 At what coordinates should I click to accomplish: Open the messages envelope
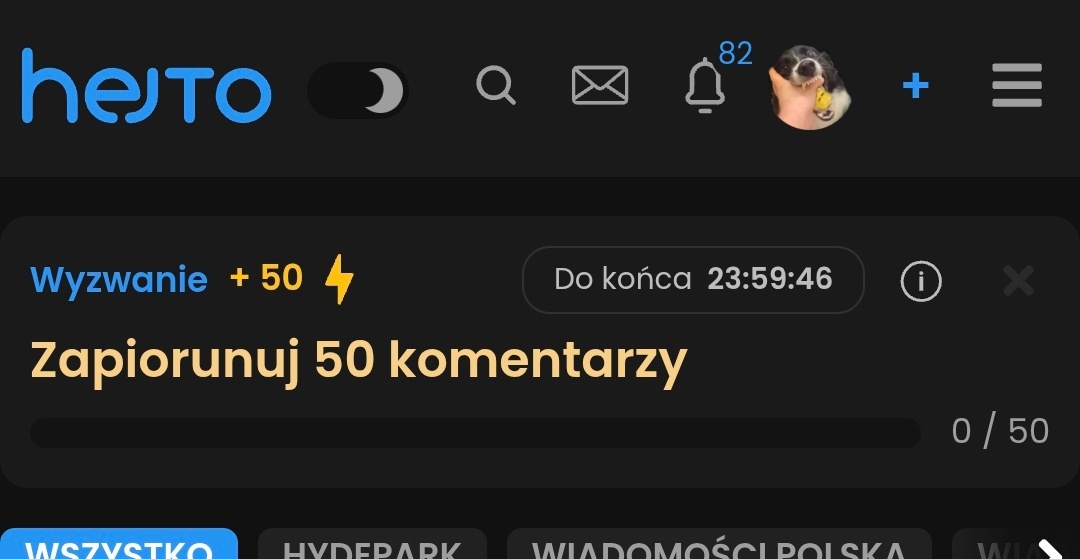click(x=600, y=86)
